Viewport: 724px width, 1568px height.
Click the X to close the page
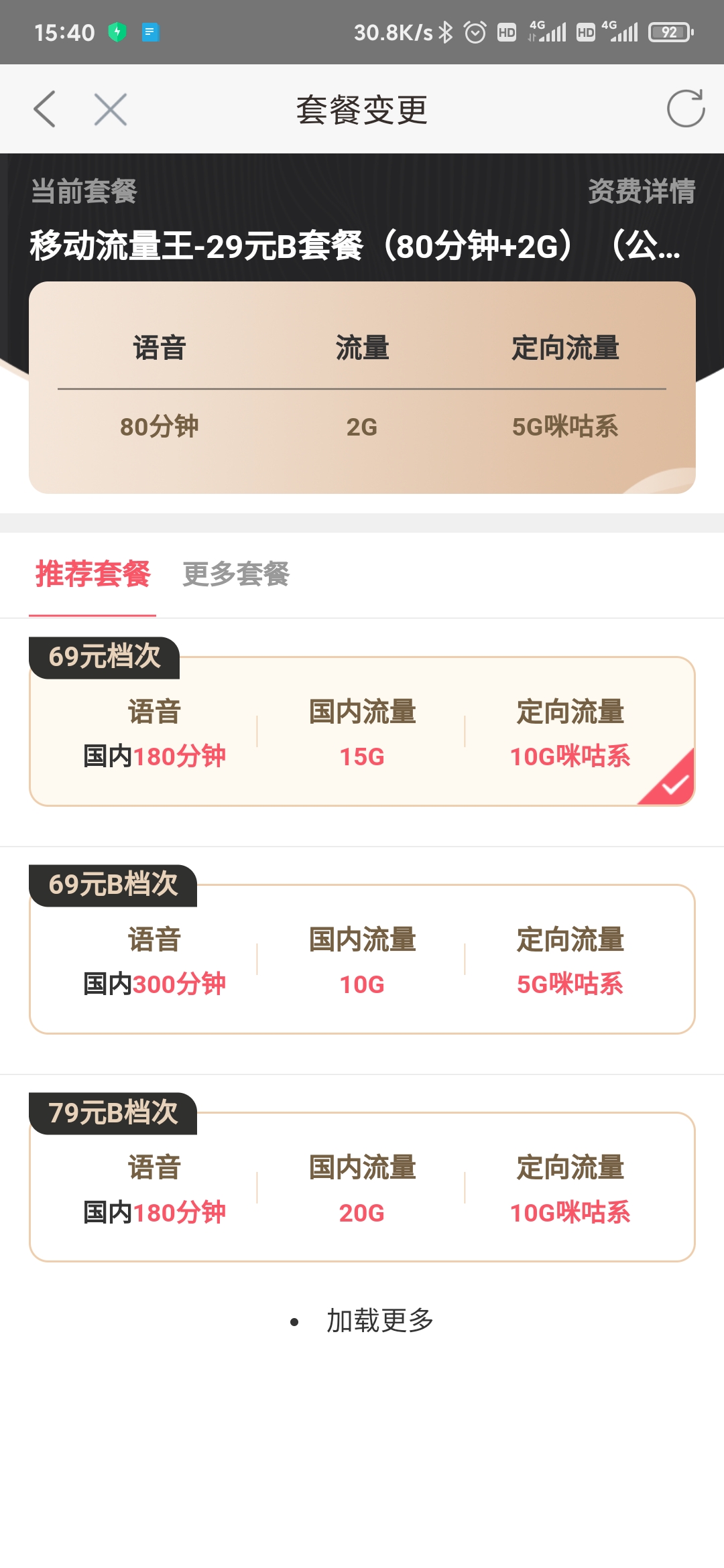click(x=109, y=109)
